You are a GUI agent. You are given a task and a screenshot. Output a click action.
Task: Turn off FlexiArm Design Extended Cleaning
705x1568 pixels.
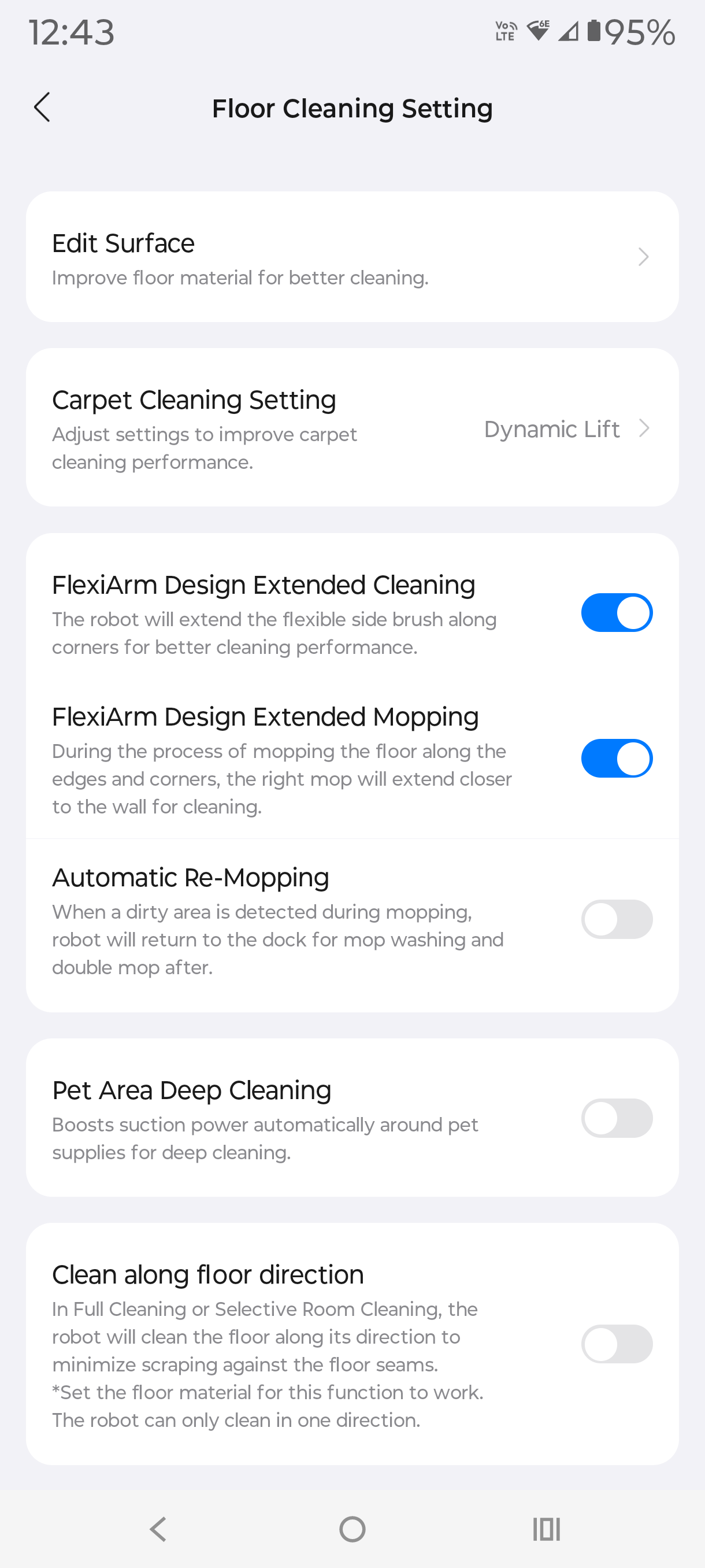click(x=616, y=612)
